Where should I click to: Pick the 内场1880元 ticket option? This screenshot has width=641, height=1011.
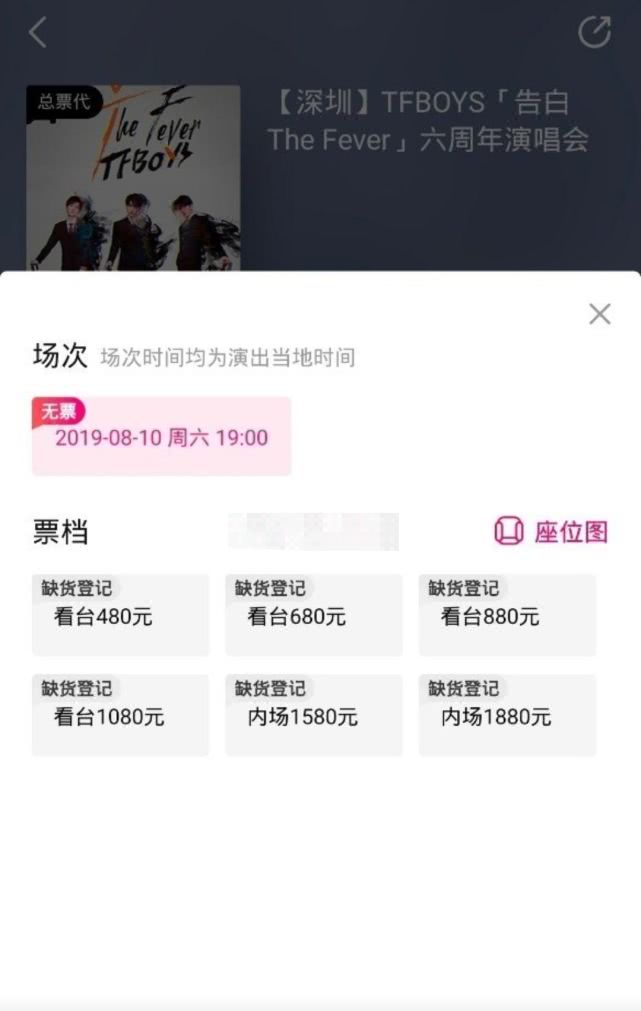[x=507, y=715]
